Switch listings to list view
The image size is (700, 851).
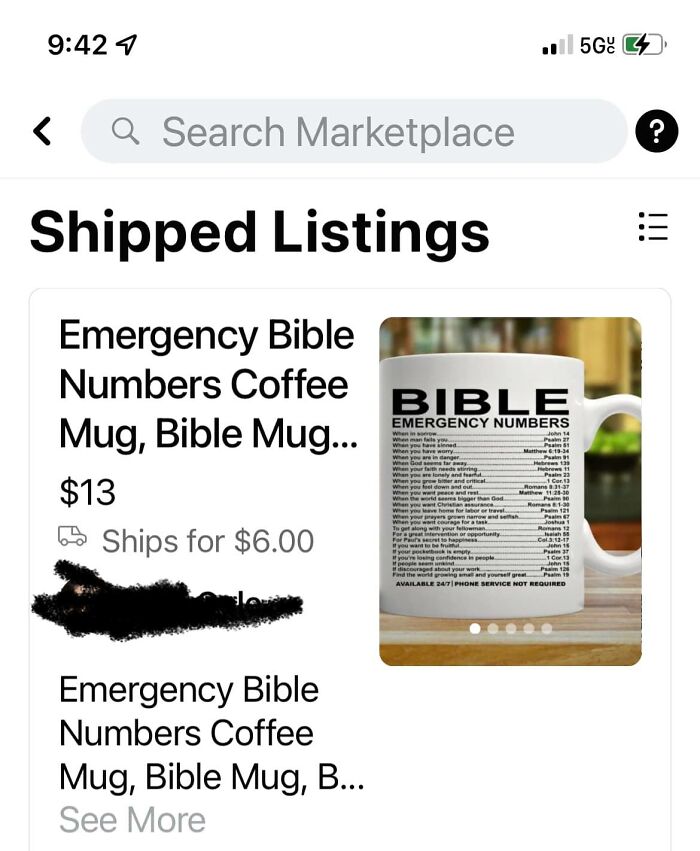652,227
